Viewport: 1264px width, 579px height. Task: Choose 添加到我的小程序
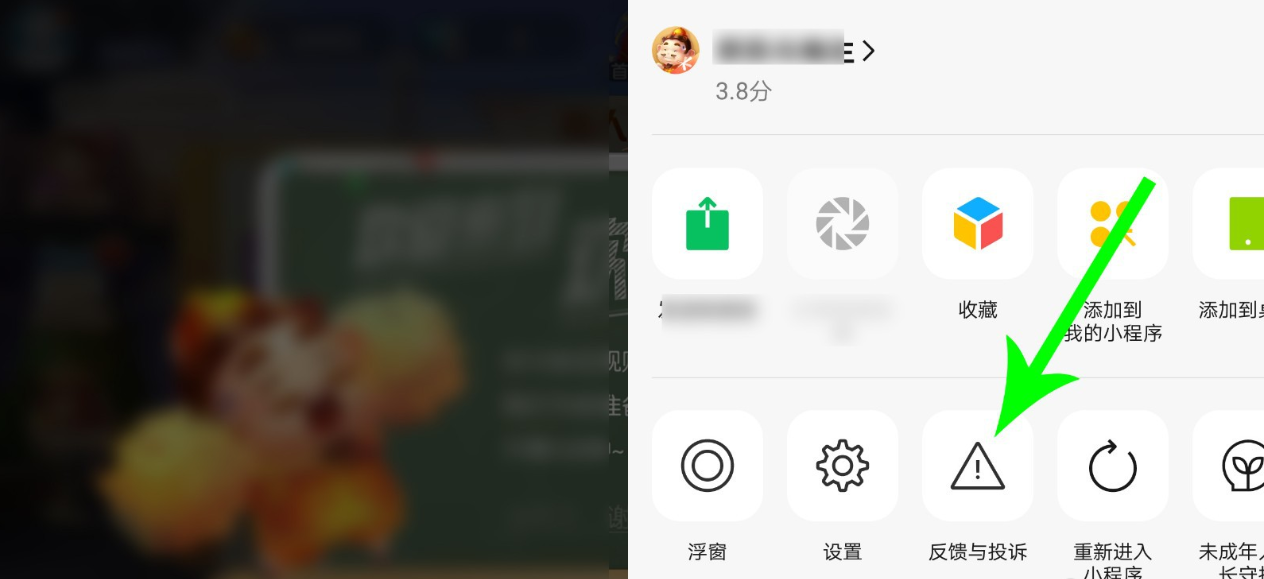(x=1112, y=224)
